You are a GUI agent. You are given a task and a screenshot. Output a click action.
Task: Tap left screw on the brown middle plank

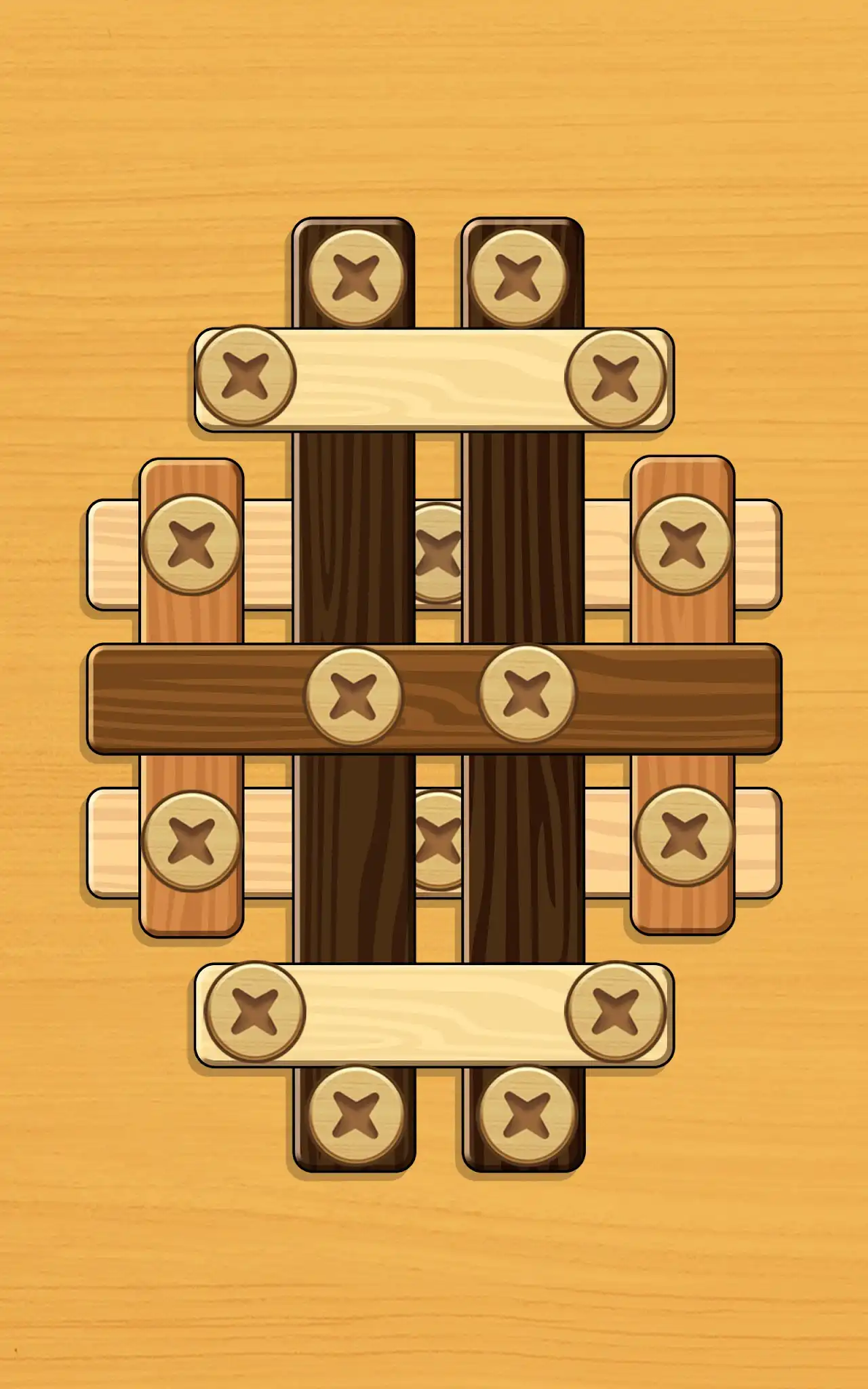pyautogui.click(x=353, y=697)
